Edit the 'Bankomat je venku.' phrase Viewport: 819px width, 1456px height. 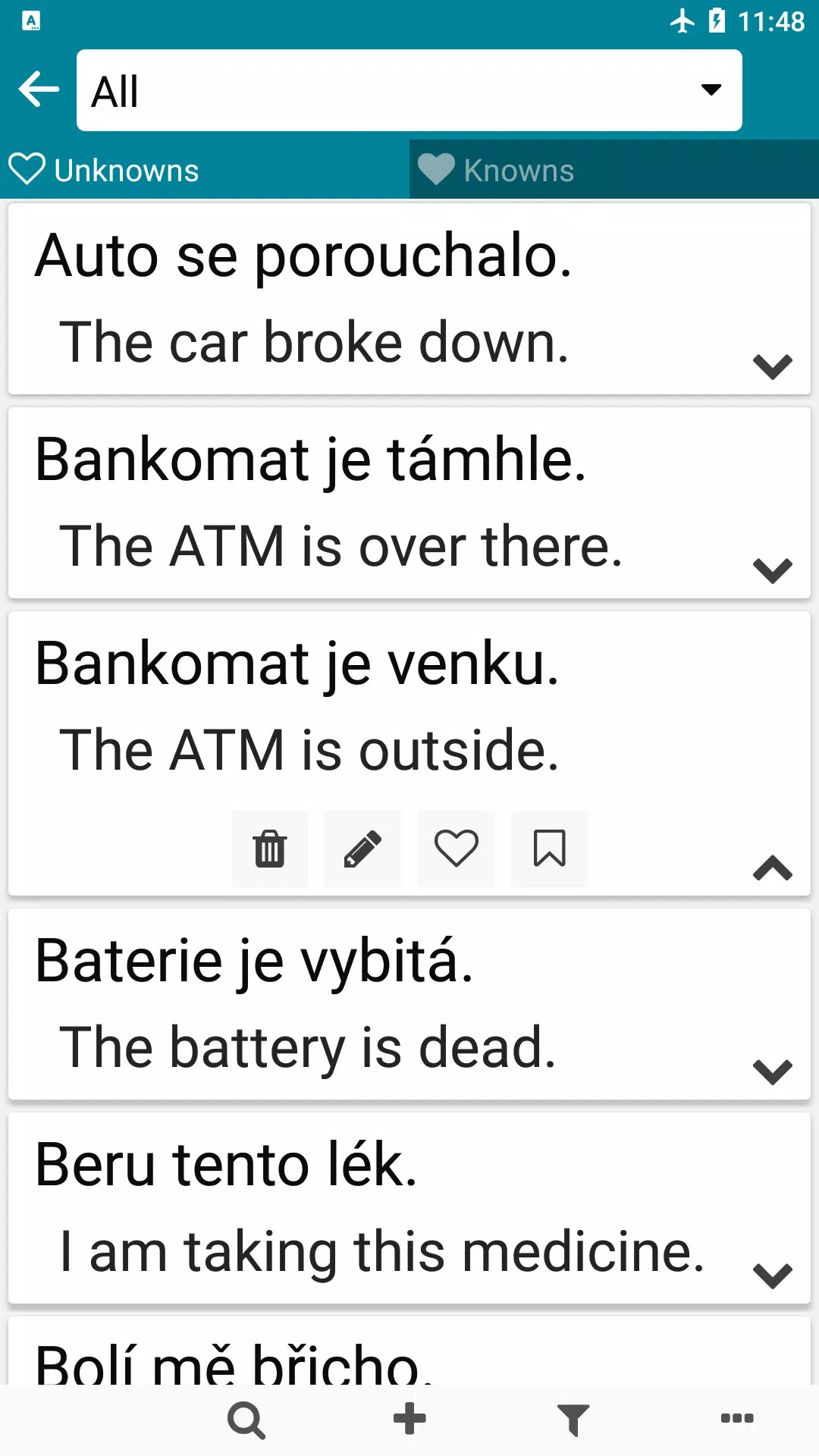tap(362, 849)
